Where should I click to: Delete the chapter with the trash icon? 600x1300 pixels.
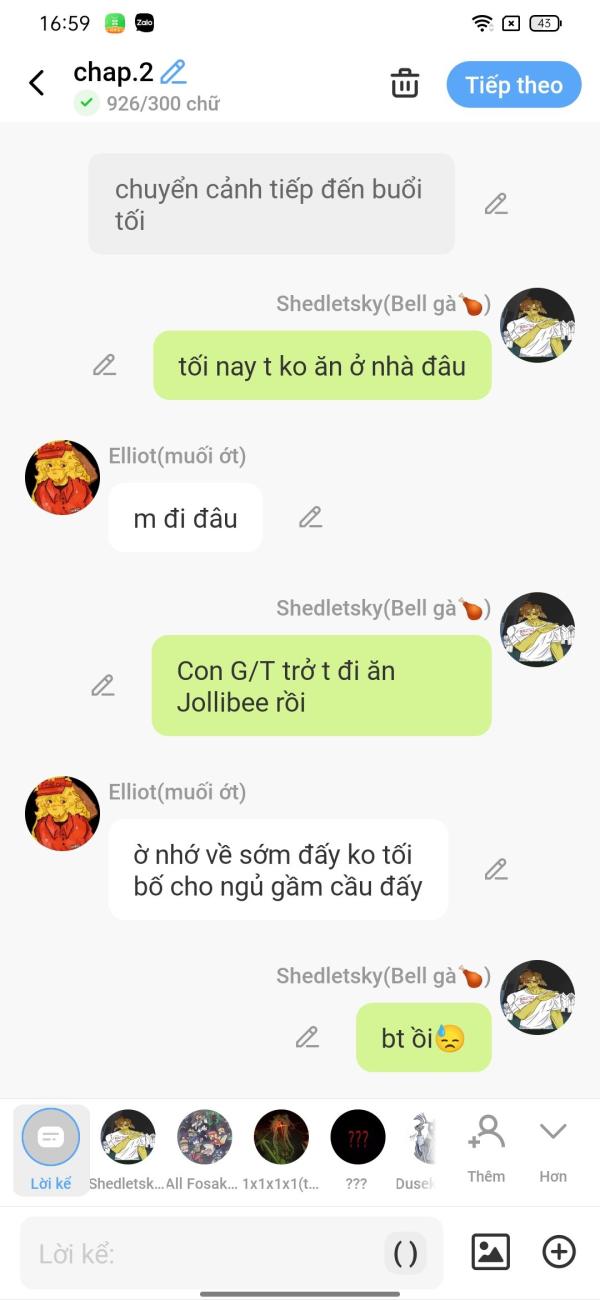click(x=405, y=84)
